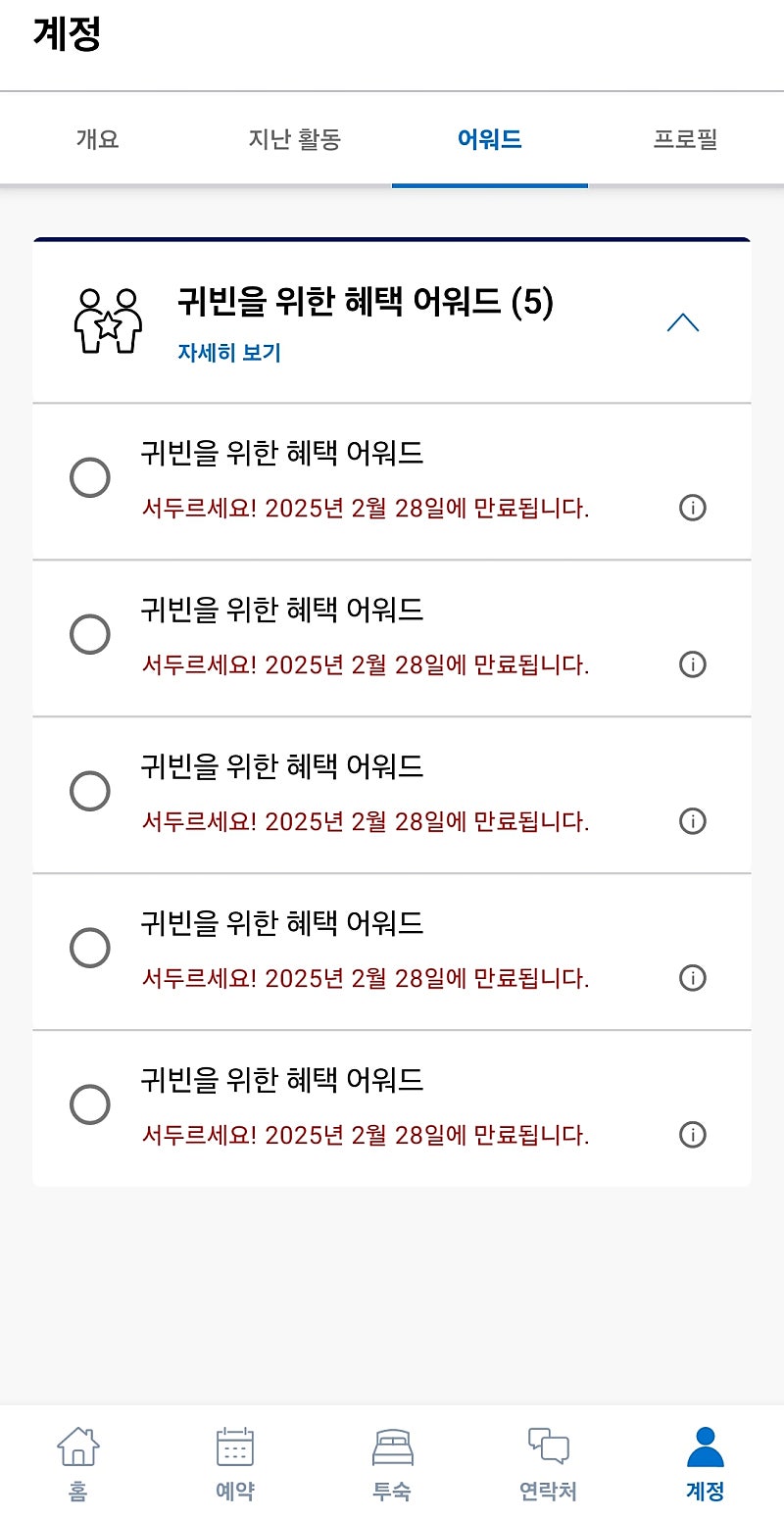Collapse the 귀빈을 위한 혜택 어워드 (5) section

click(683, 322)
